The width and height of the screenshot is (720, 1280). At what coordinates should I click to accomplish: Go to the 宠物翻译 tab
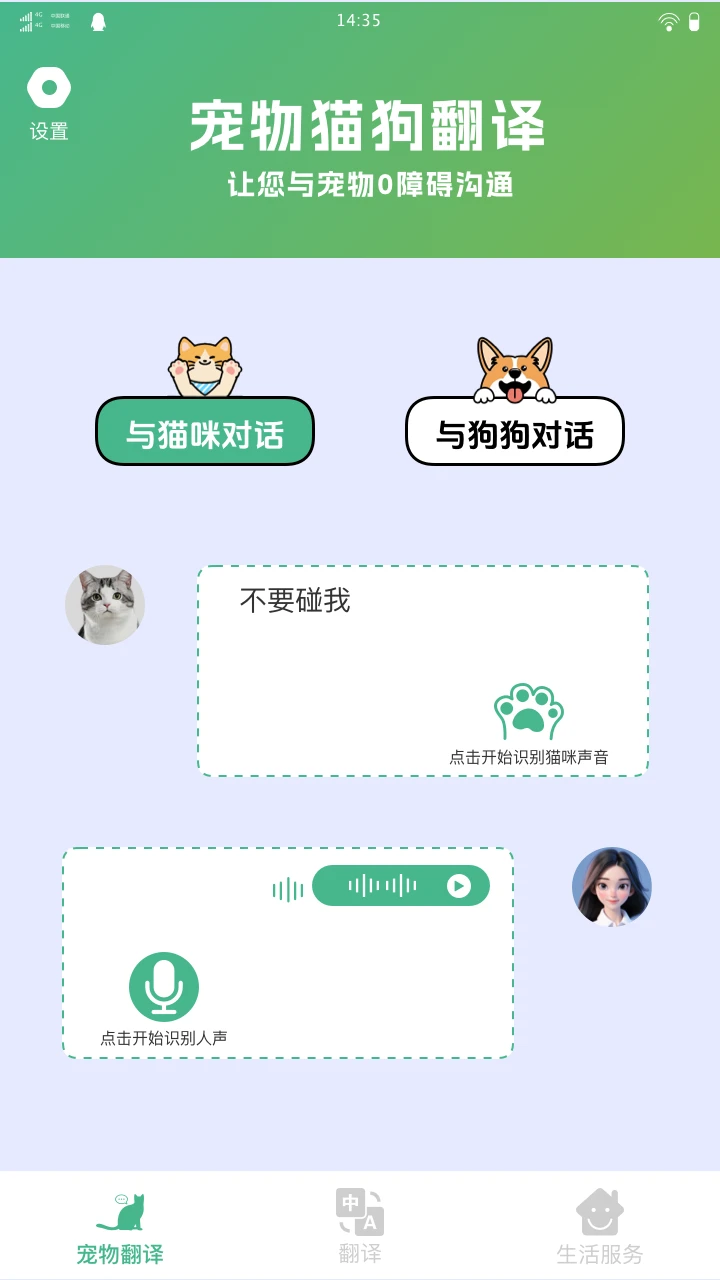click(x=120, y=1225)
